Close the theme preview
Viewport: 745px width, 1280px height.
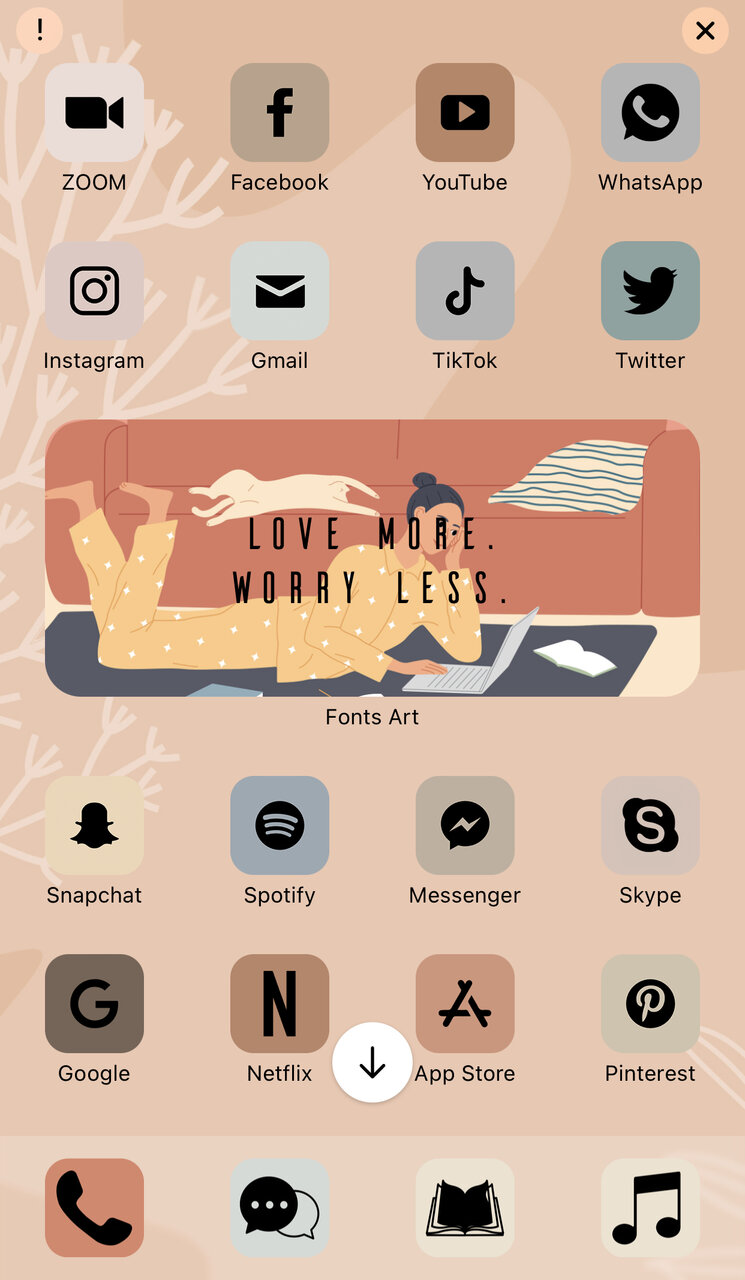(705, 31)
